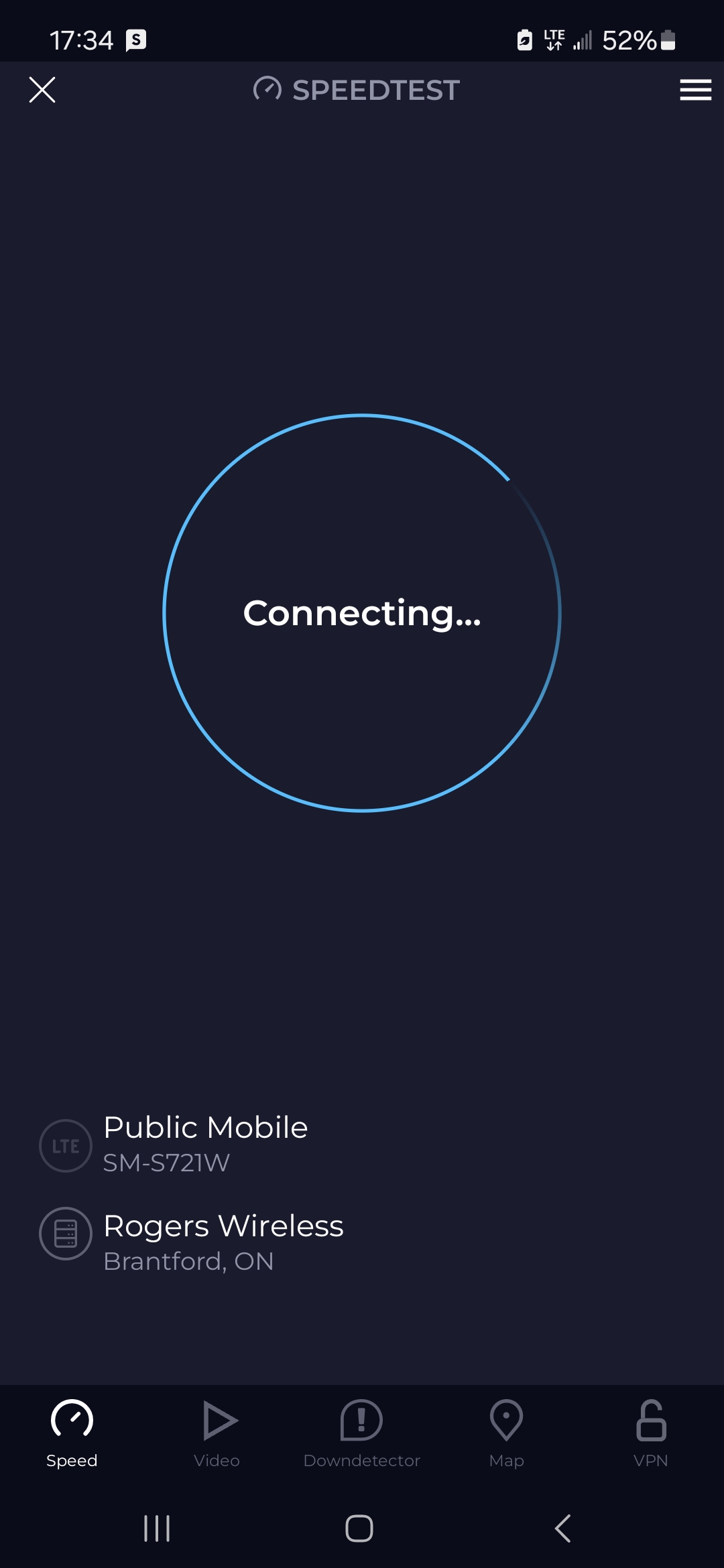The height and width of the screenshot is (1568, 724).
Task: Open the Downdetector tab
Action: click(361, 1433)
